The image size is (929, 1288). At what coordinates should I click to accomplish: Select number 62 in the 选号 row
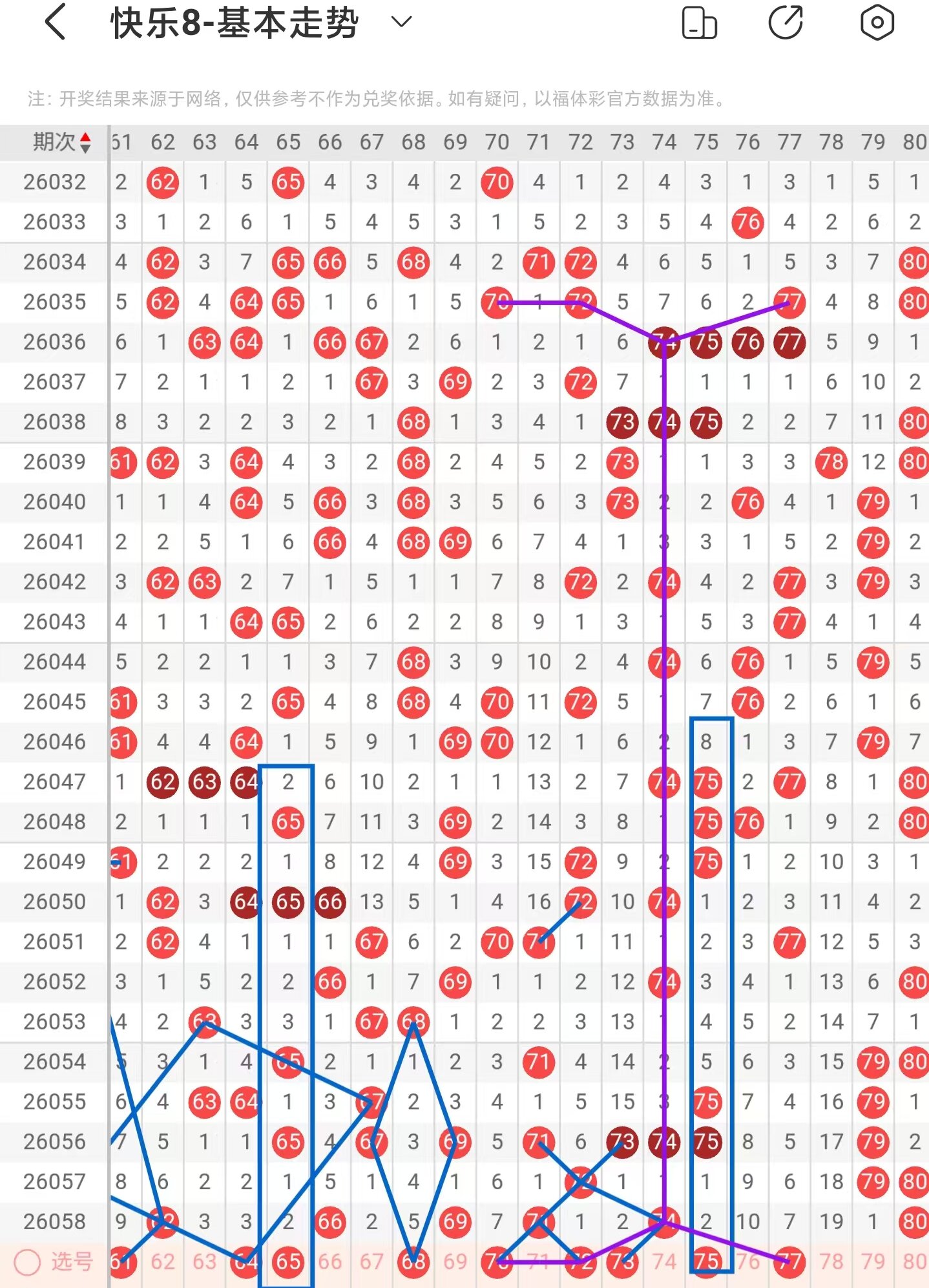pos(163,1262)
